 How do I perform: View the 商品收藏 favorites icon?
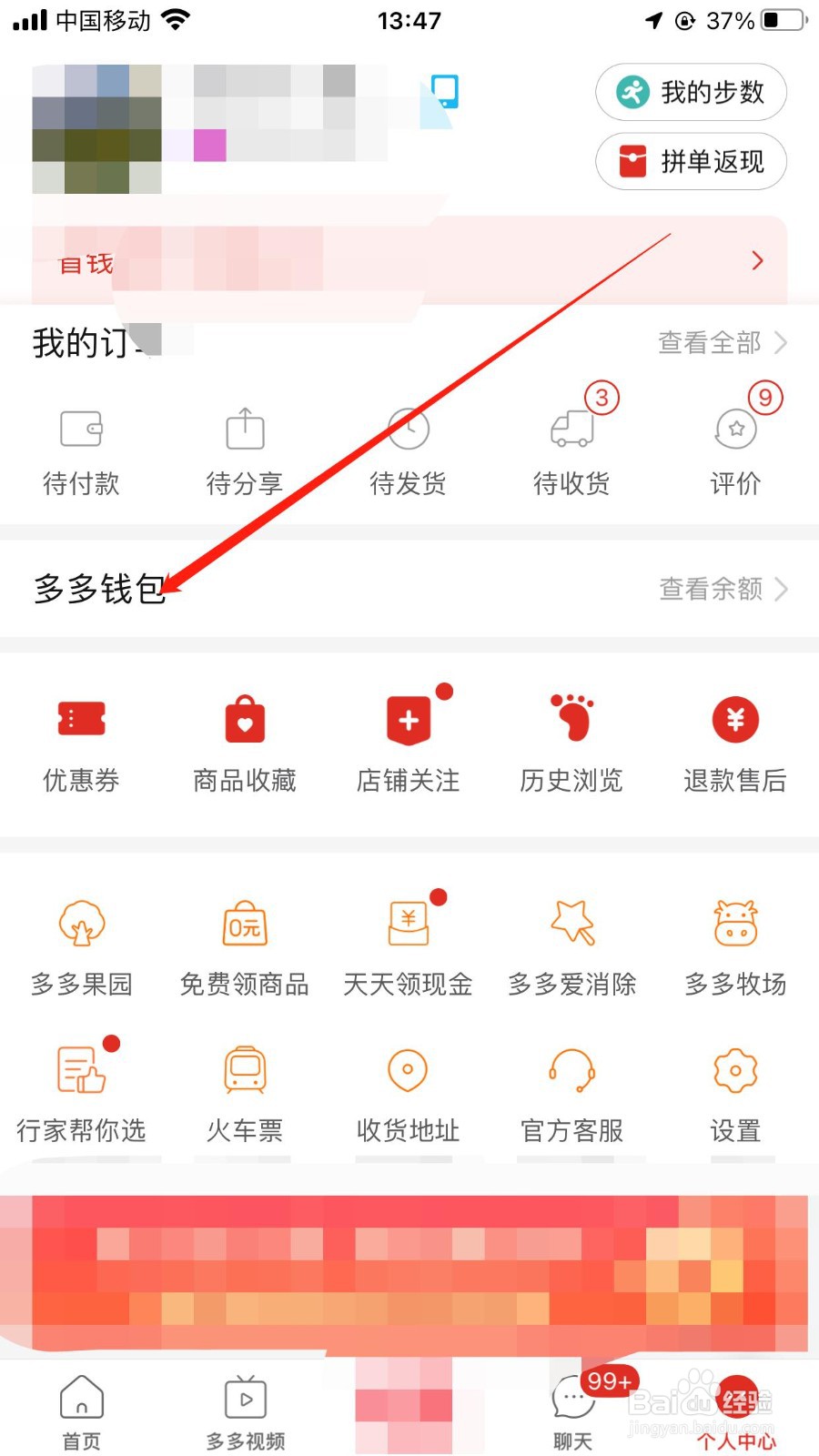[x=244, y=742]
